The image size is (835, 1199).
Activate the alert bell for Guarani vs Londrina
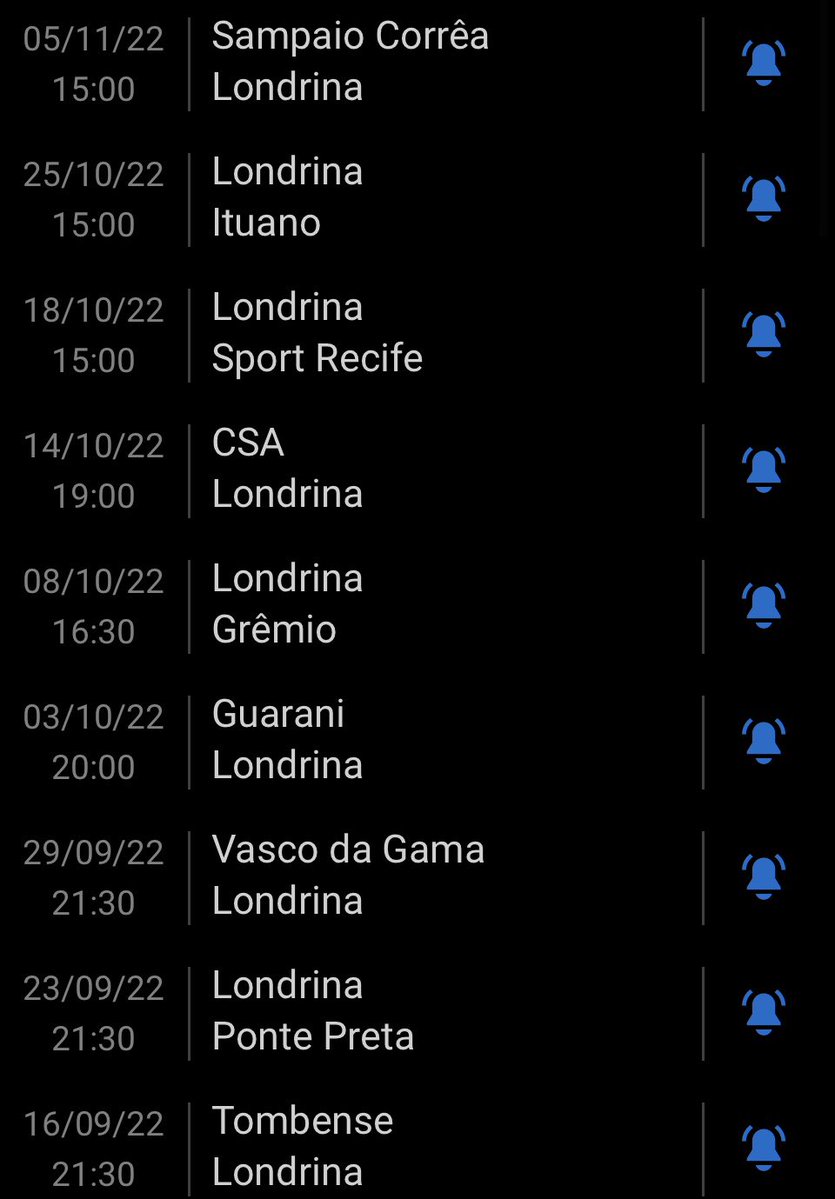click(x=763, y=741)
